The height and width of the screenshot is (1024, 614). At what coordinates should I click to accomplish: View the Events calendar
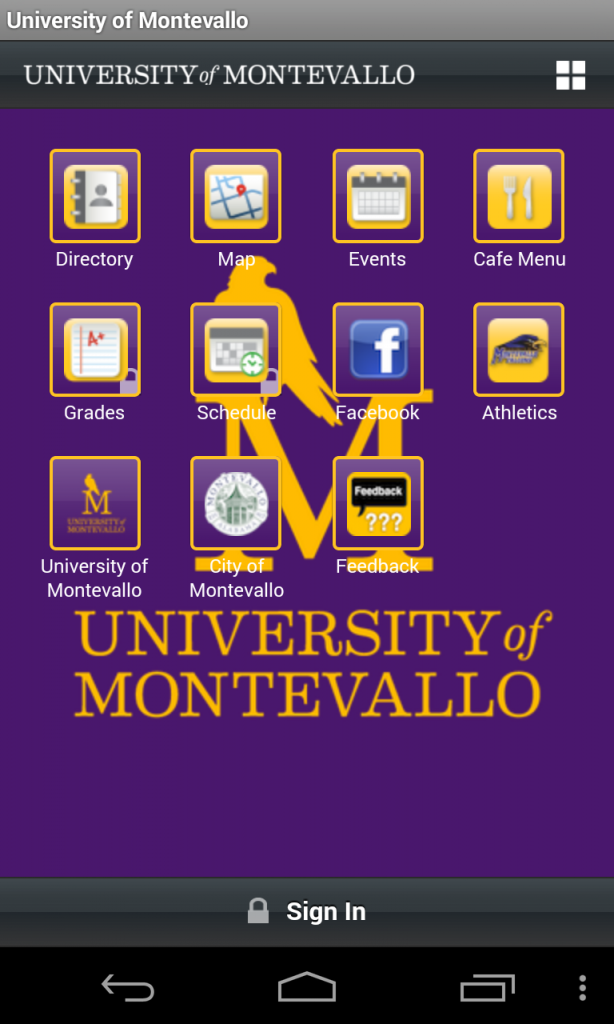tap(377, 196)
